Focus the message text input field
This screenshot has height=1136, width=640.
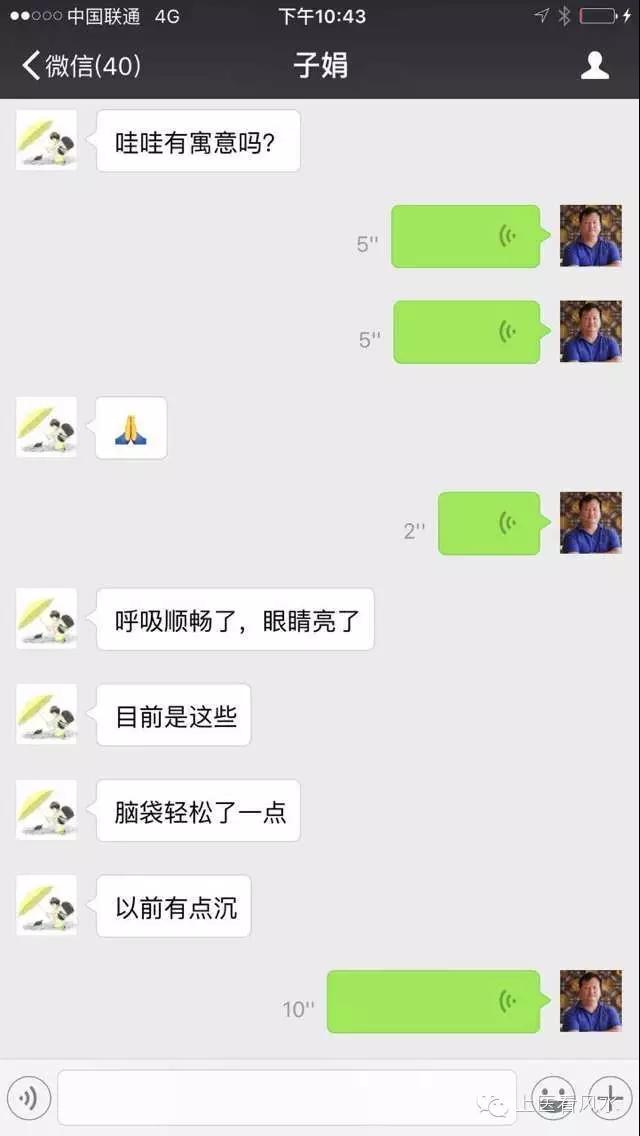pos(287,1098)
